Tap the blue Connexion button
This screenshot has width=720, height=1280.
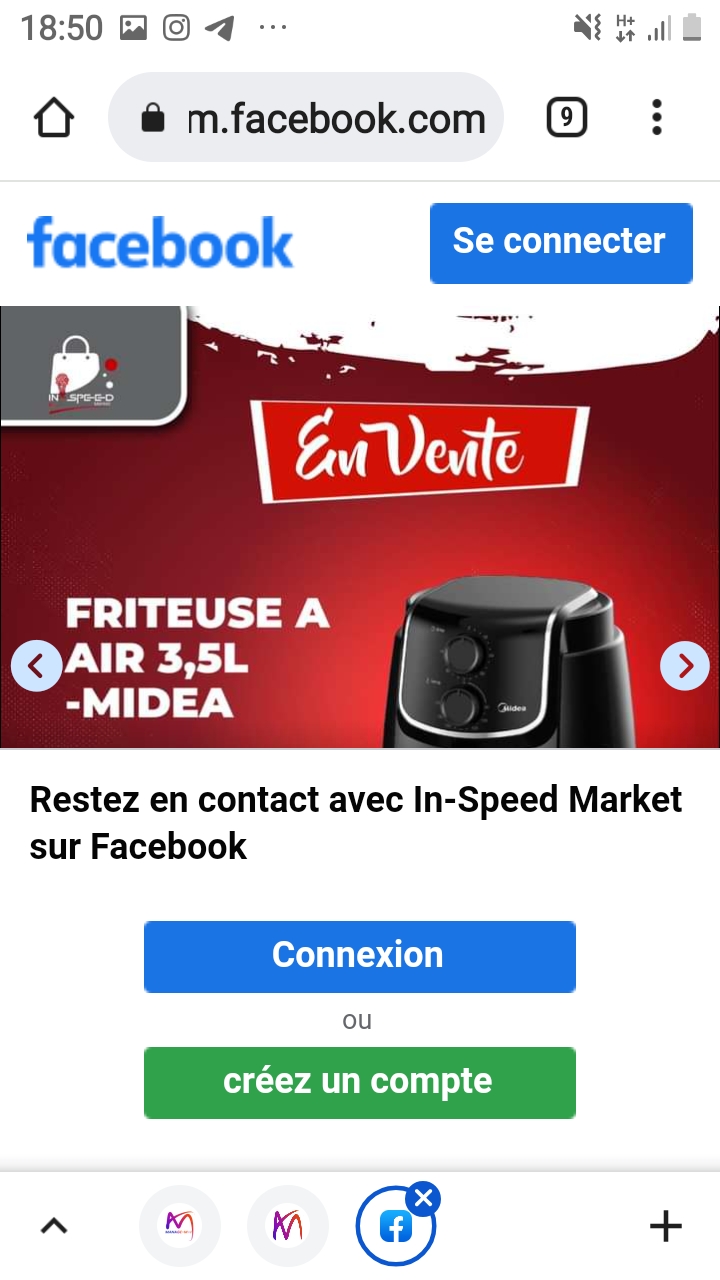click(359, 956)
